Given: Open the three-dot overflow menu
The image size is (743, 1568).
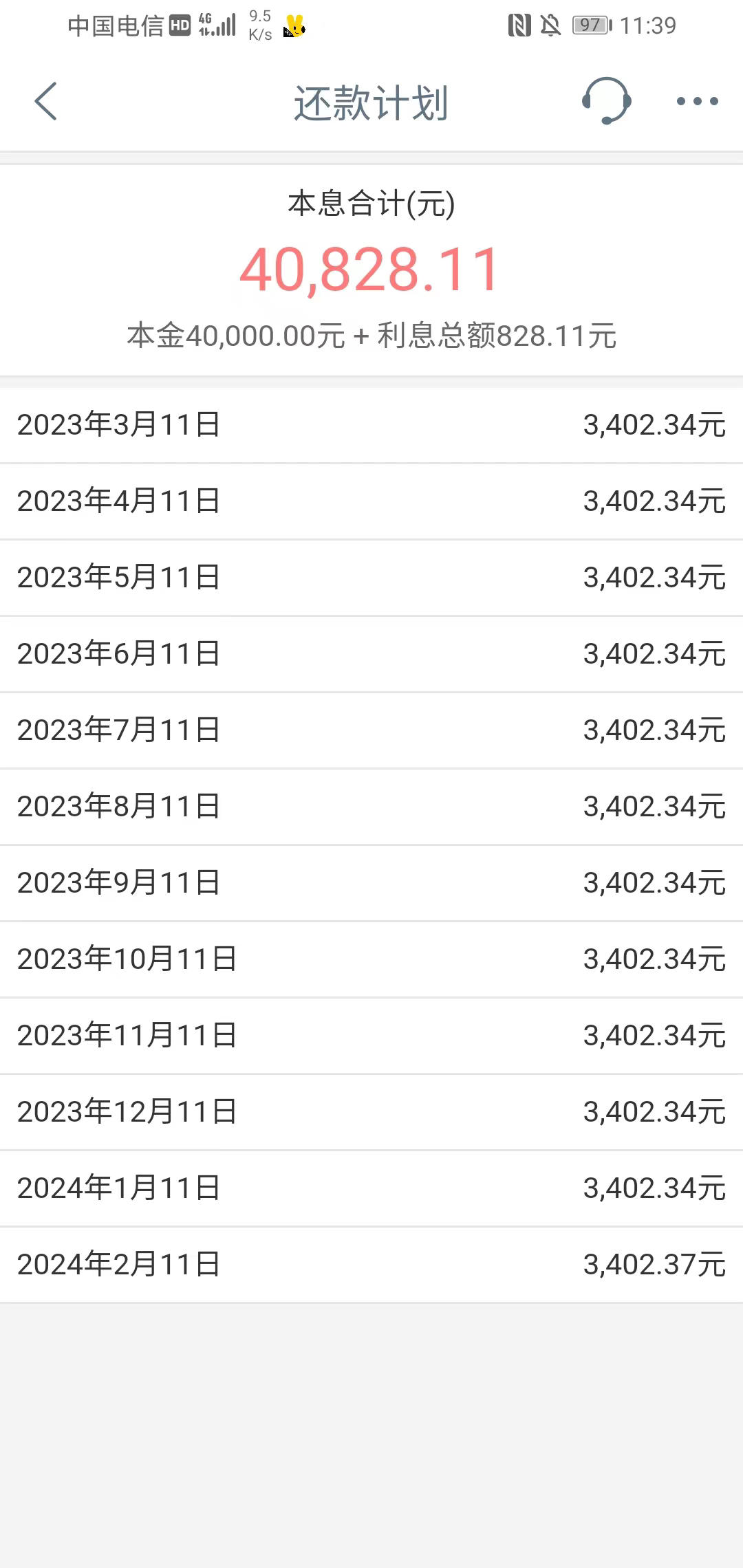Looking at the screenshot, I should [697, 101].
